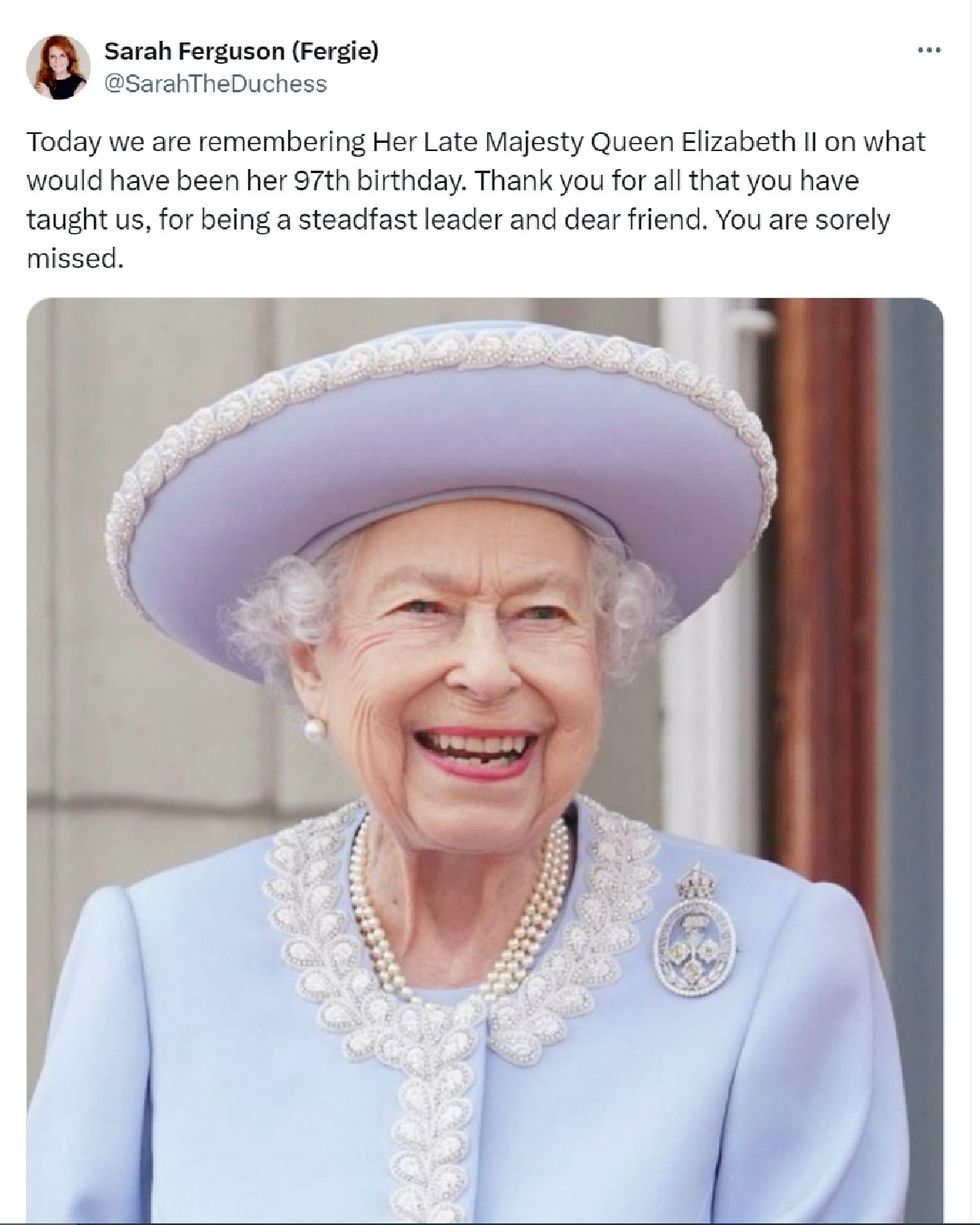The image size is (980, 1225).
Task: Open the attached photo in full view
Action: [x=484, y=760]
